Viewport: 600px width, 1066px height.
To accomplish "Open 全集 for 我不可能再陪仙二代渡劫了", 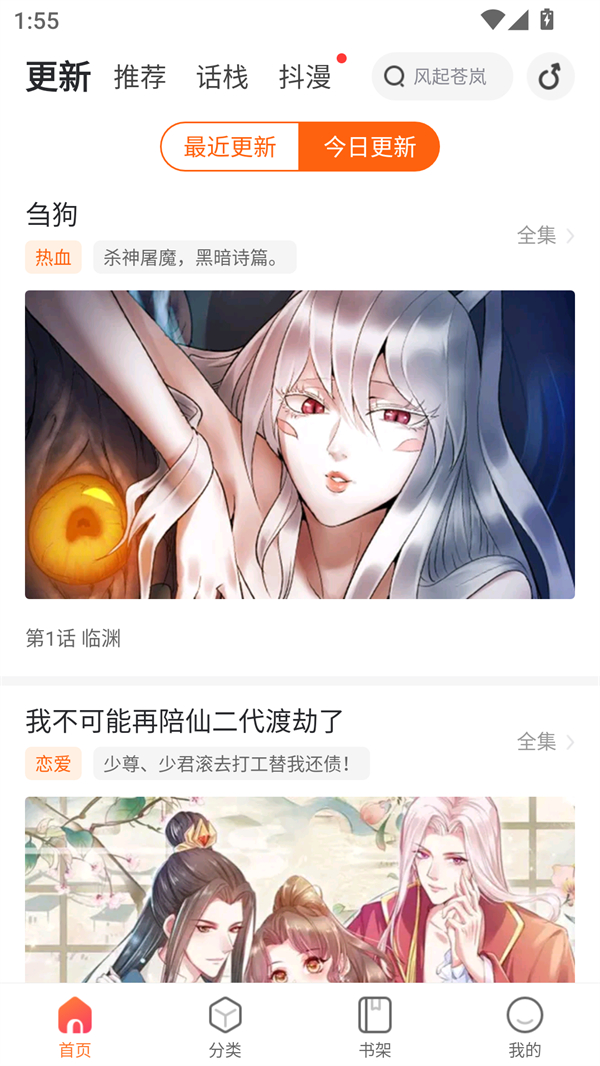I will (x=544, y=741).
